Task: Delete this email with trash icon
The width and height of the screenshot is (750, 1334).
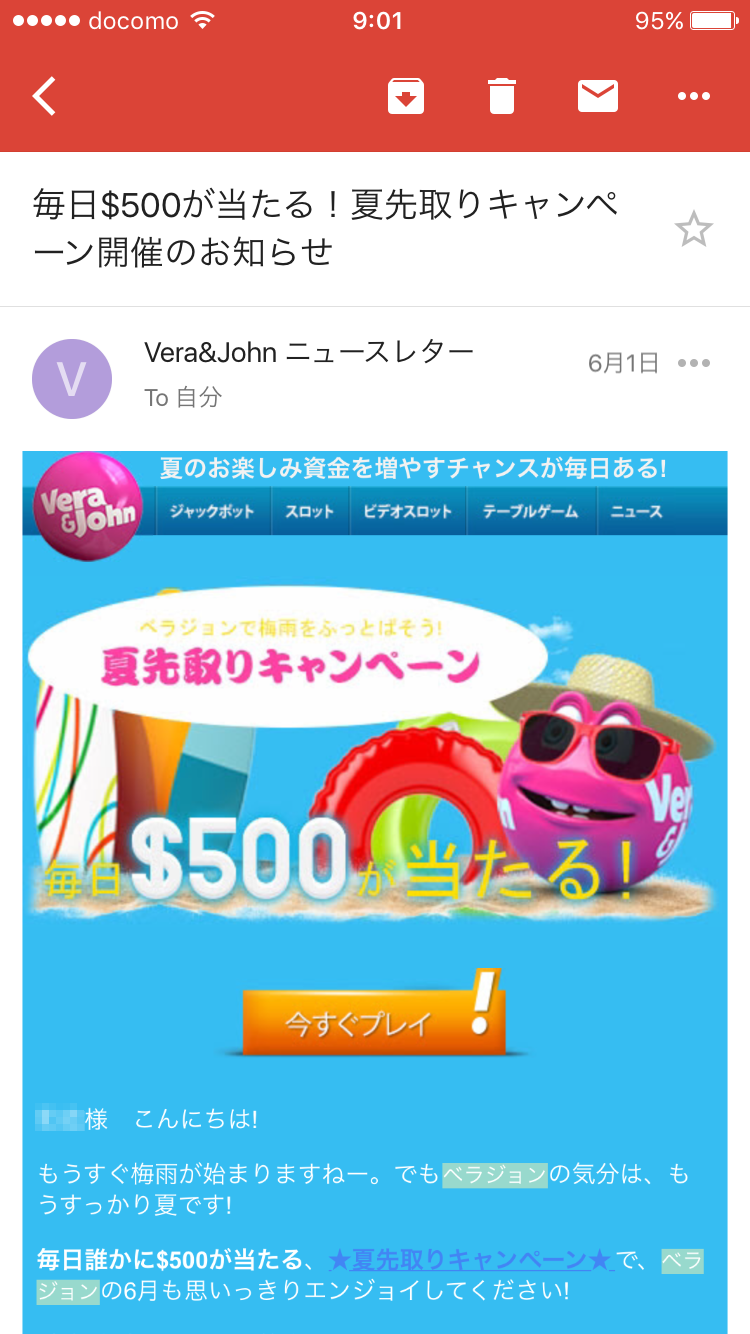Action: click(502, 97)
